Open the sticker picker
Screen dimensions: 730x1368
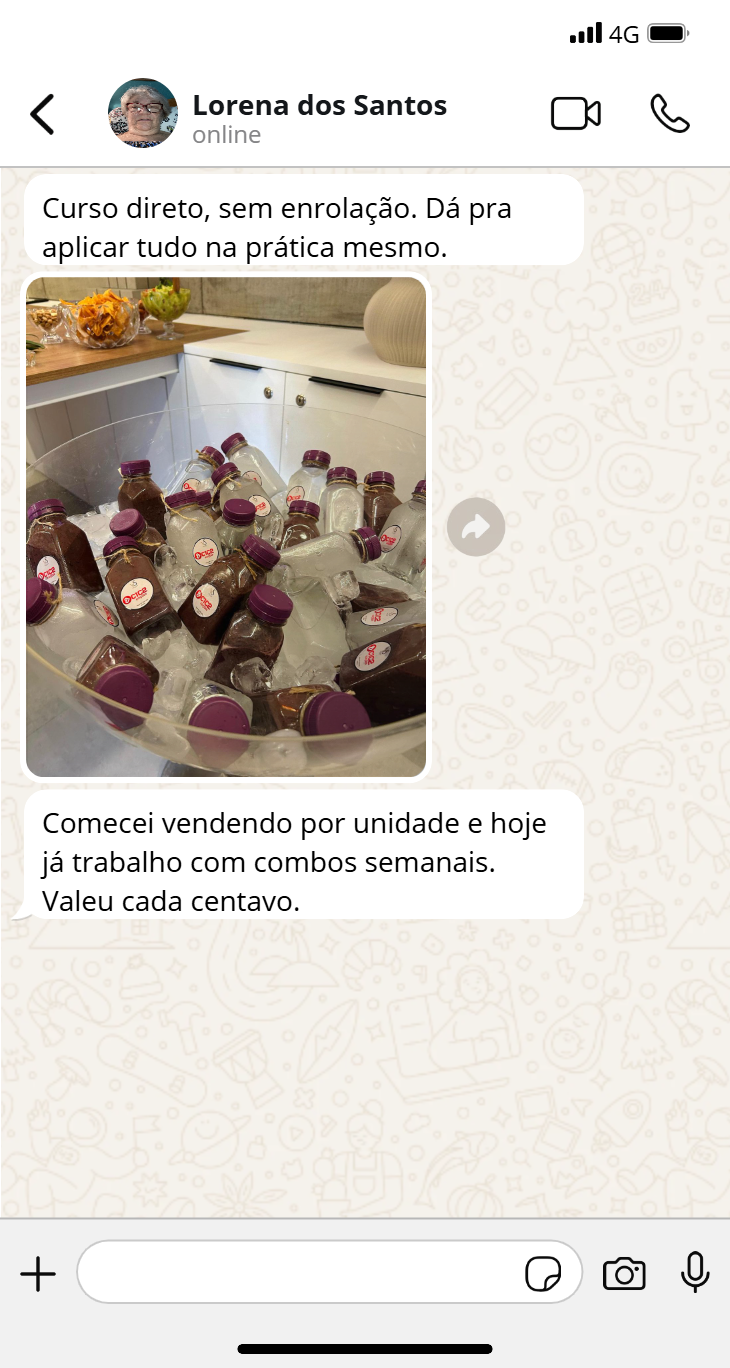pos(543,1274)
